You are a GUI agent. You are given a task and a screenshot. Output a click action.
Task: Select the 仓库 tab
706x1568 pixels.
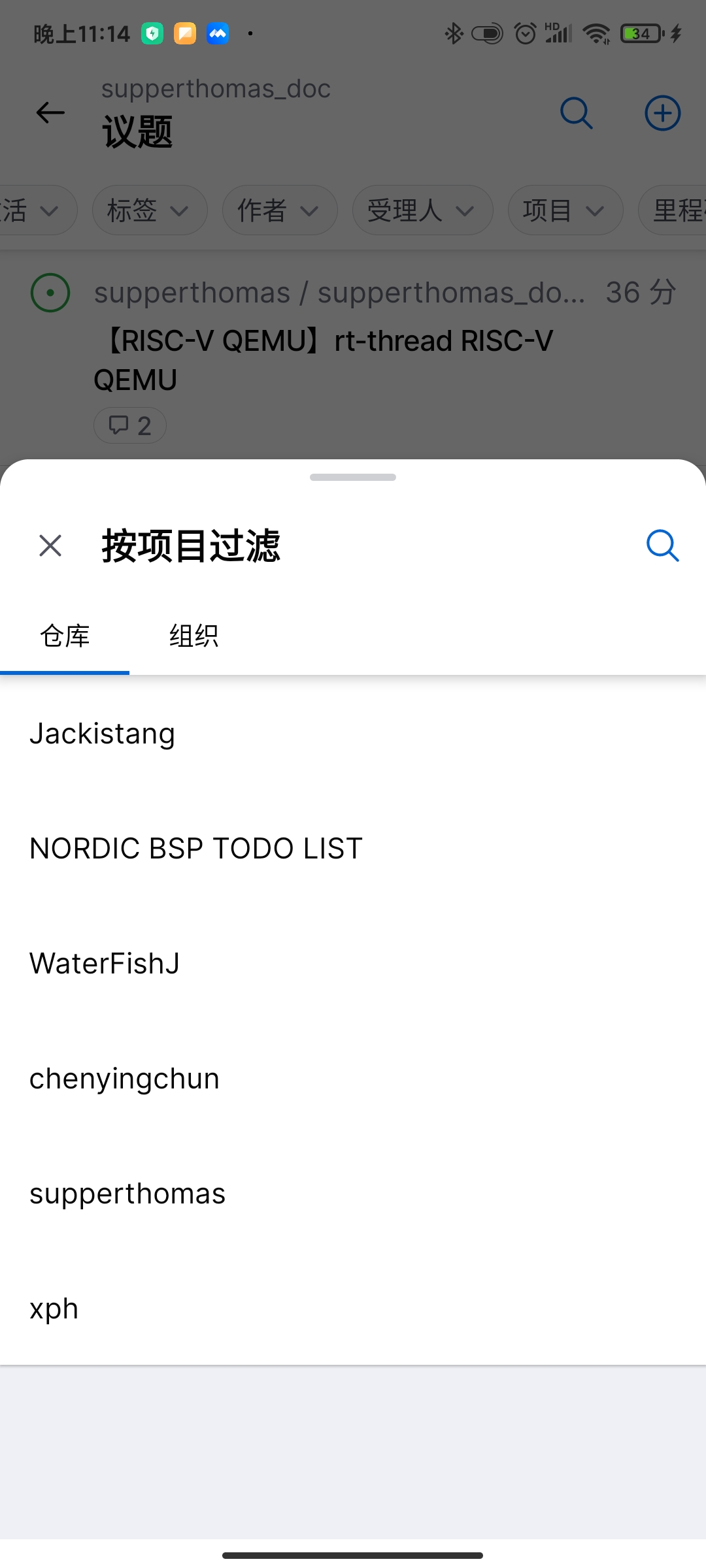point(64,635)
